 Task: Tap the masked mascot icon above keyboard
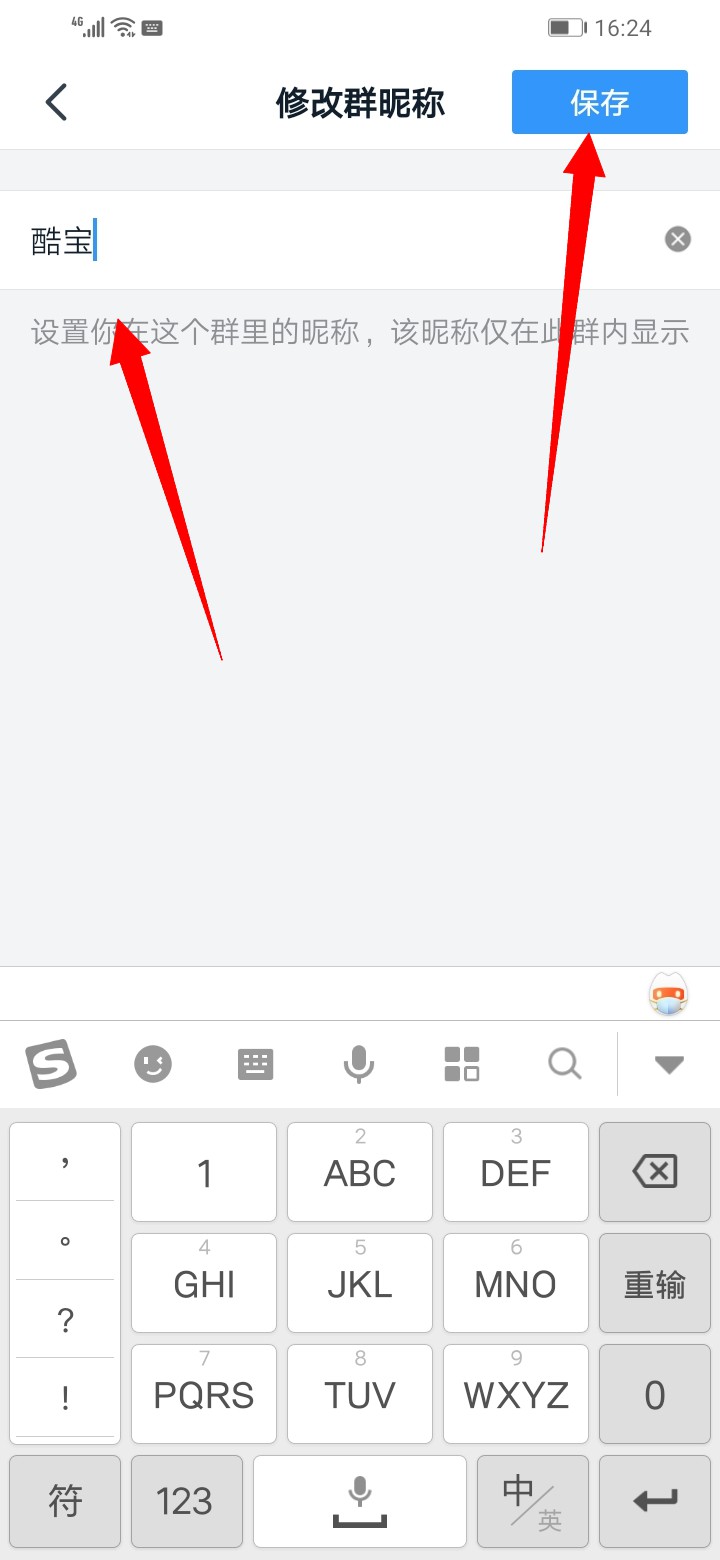point(668,996)
